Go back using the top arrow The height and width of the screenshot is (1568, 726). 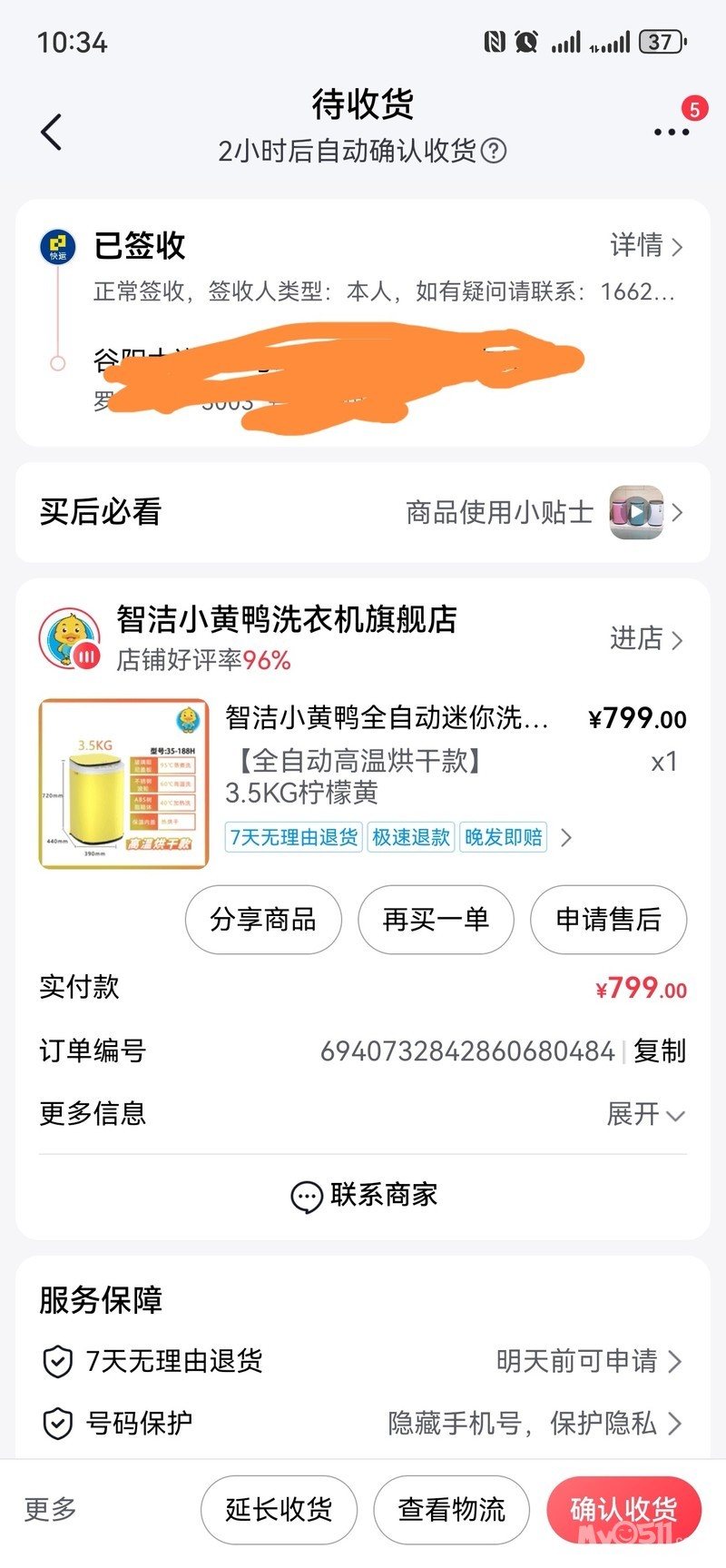click(52, 133)
